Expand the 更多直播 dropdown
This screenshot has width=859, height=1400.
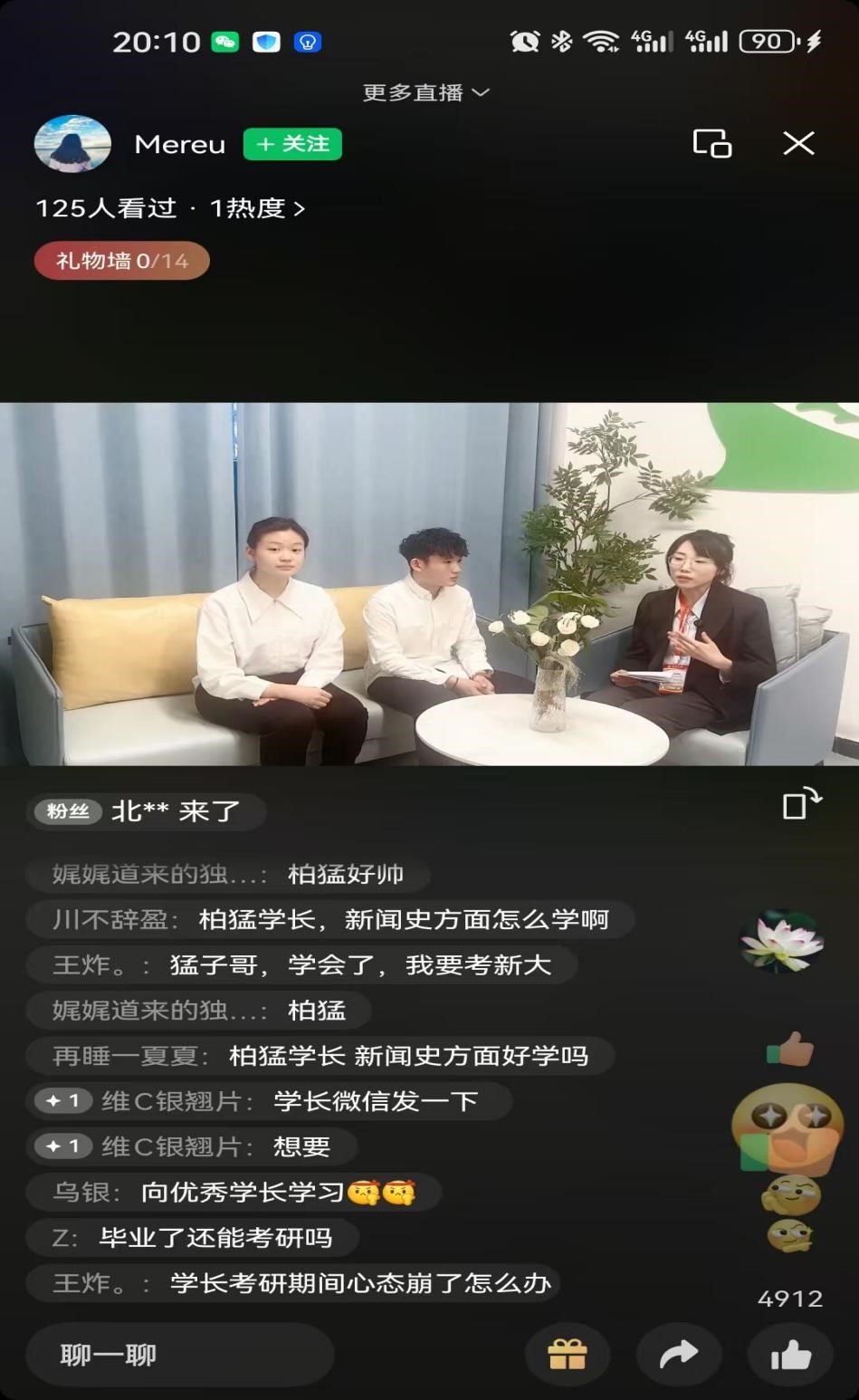tap(425, 92)
